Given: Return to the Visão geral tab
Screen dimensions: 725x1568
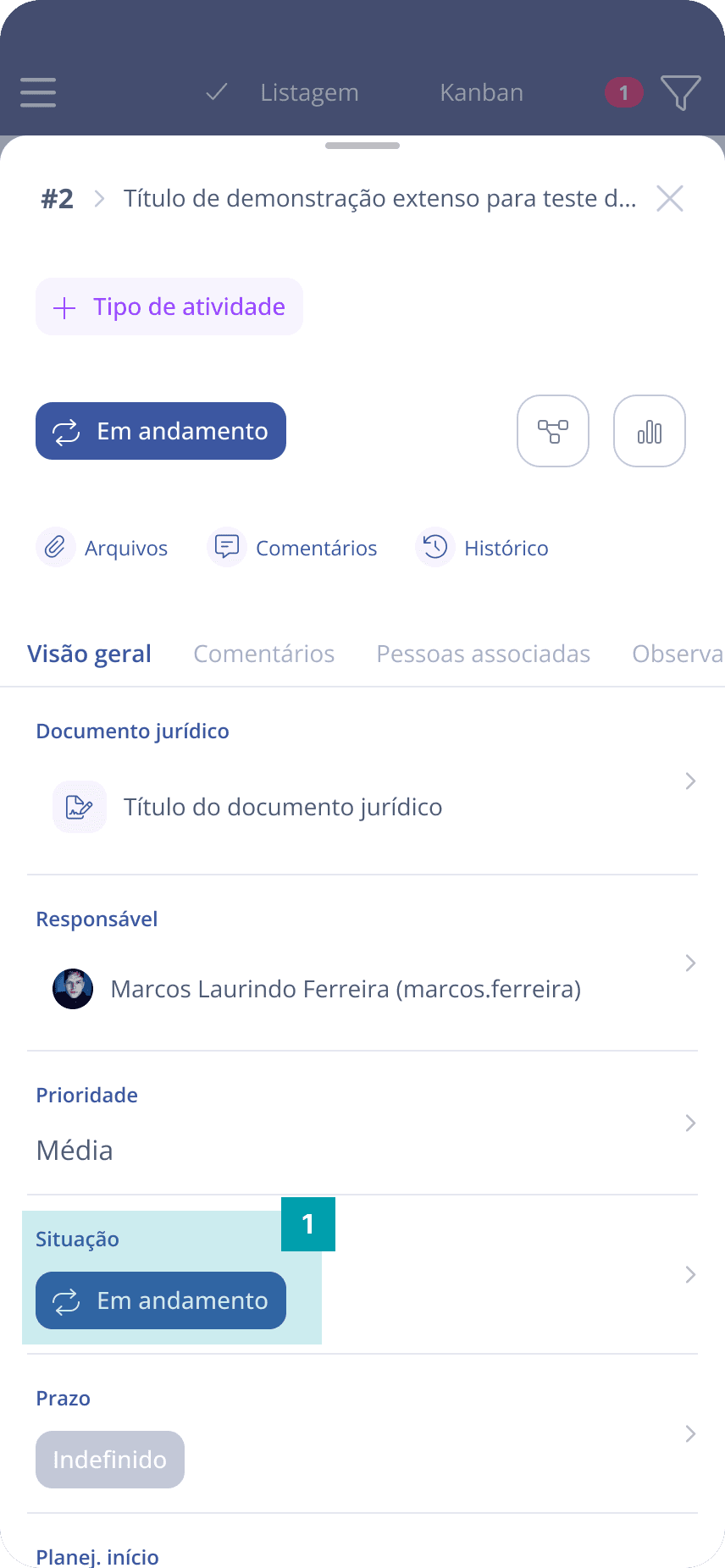Looking at the screenshot, I should click(89, 653).
